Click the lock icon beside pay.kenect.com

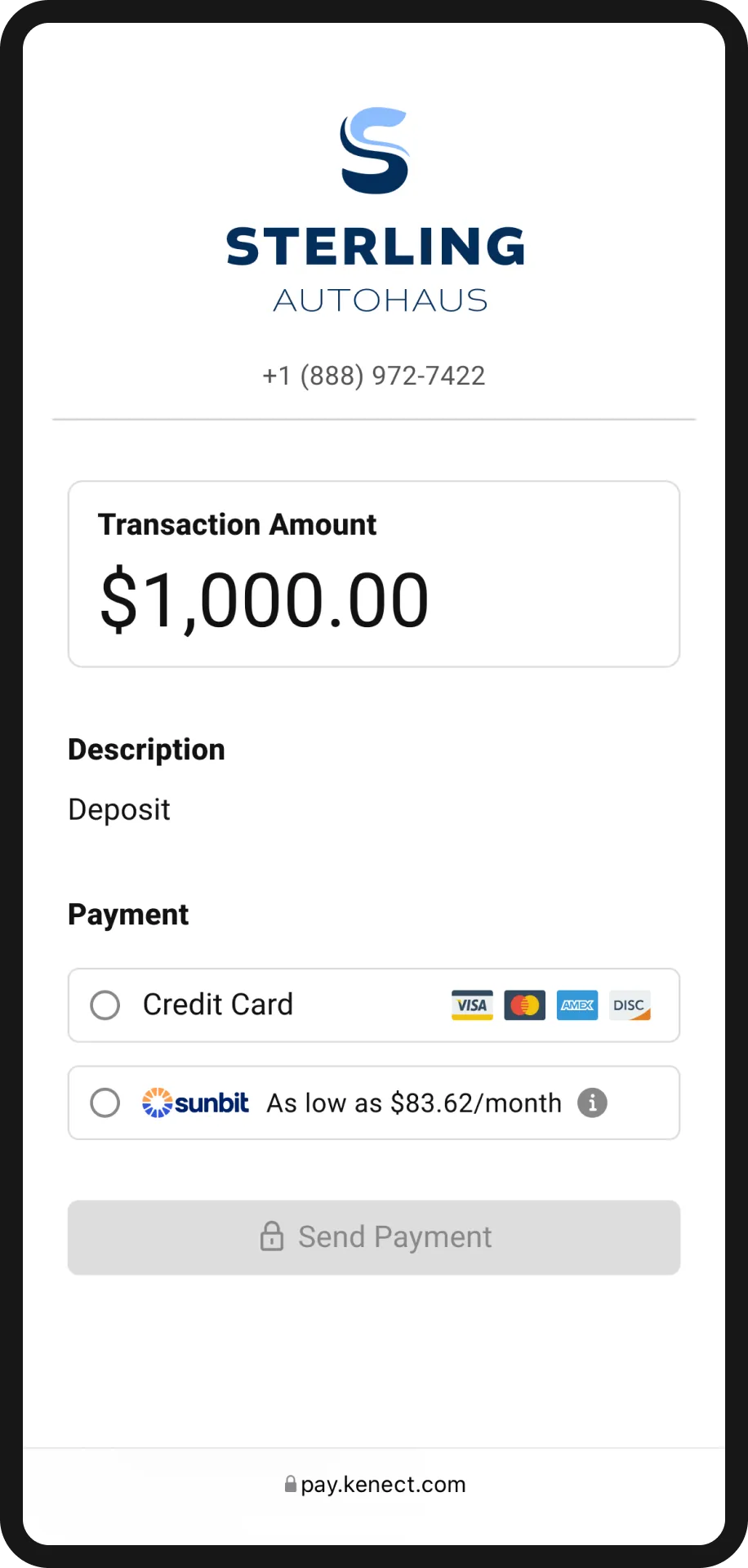(290, 1485)
